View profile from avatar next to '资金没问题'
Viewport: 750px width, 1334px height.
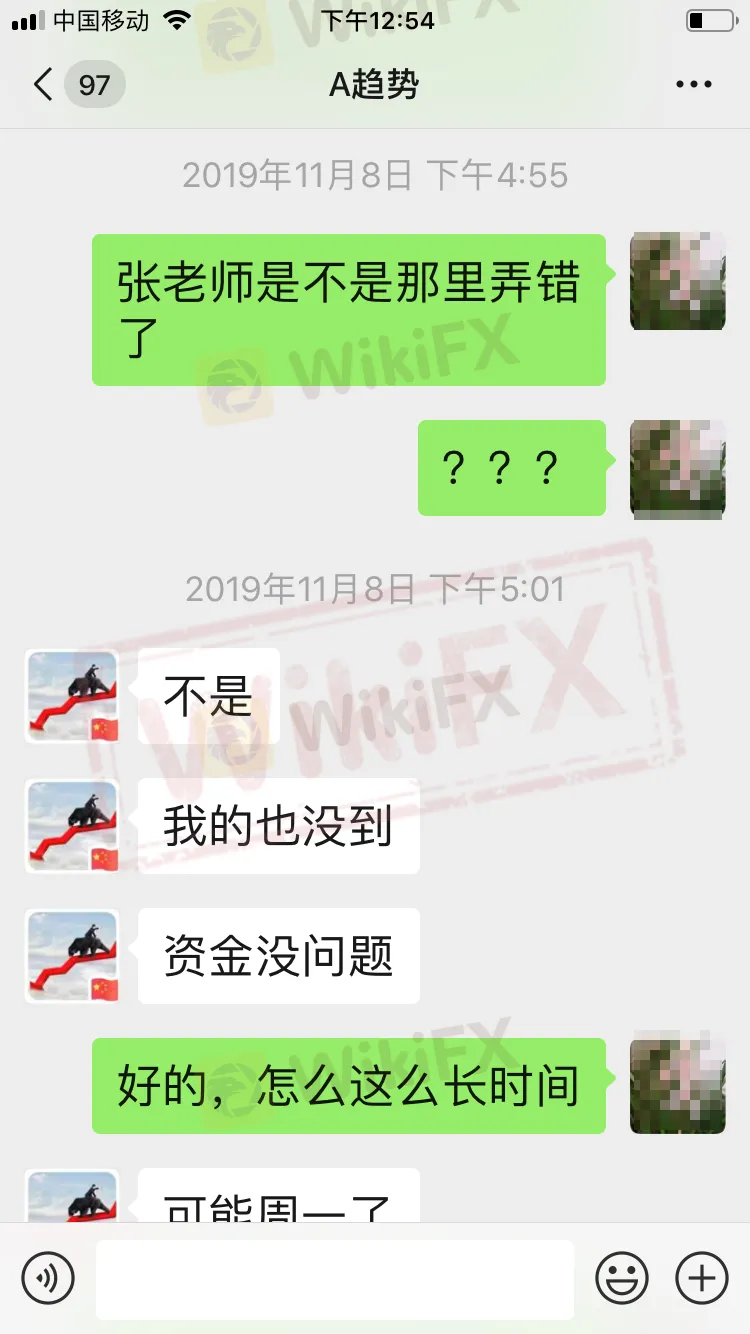tap(72, 956)
